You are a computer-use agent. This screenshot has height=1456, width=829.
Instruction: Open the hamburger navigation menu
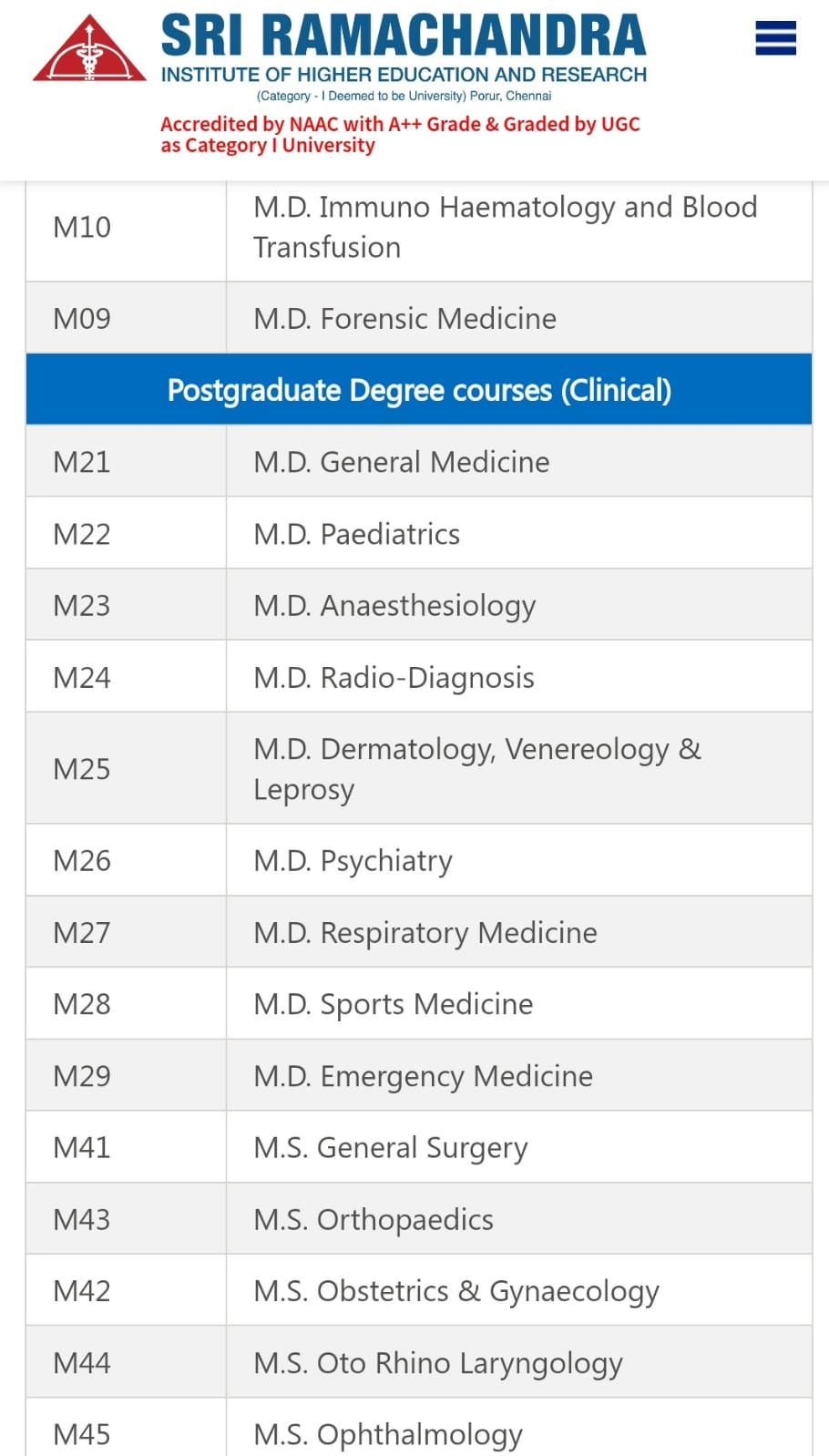(x=775, y=38)
